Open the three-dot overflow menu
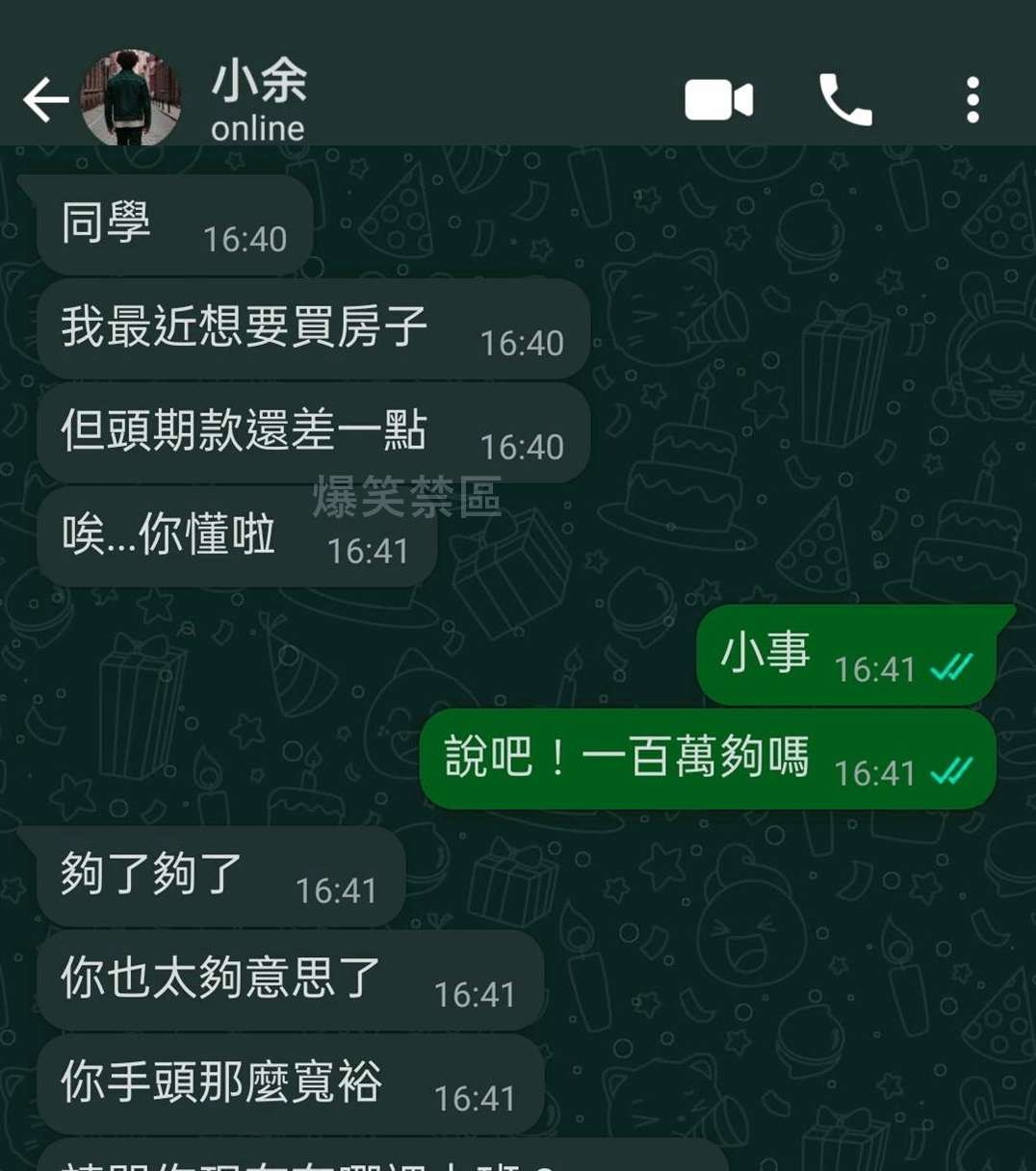Screen dimensions: 1036x1171 pyautogui.click(x=972, y=100)
